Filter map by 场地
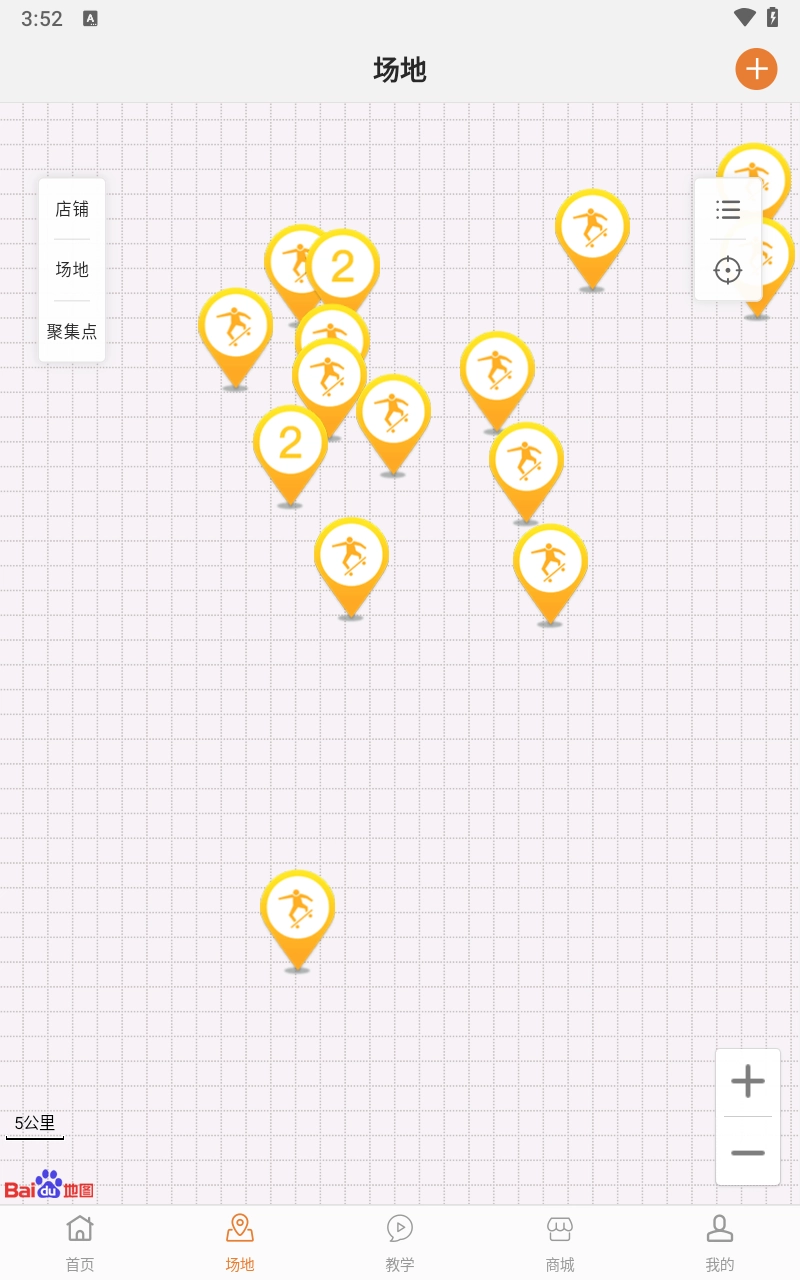Image resolution: width=800 pixels, height=1280 pixels. point(72,270)
